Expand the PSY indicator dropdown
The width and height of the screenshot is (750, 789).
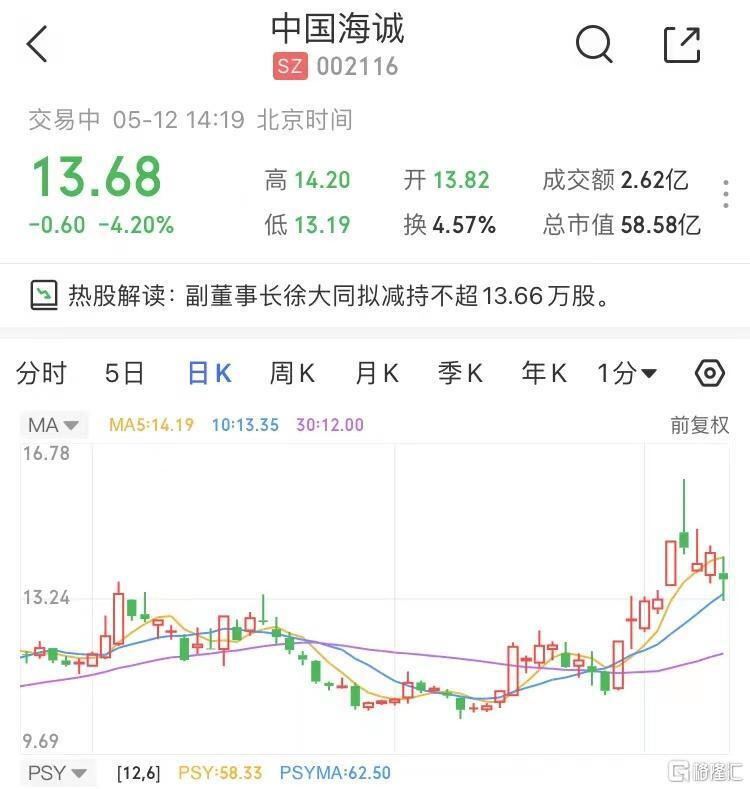point(58,773)
